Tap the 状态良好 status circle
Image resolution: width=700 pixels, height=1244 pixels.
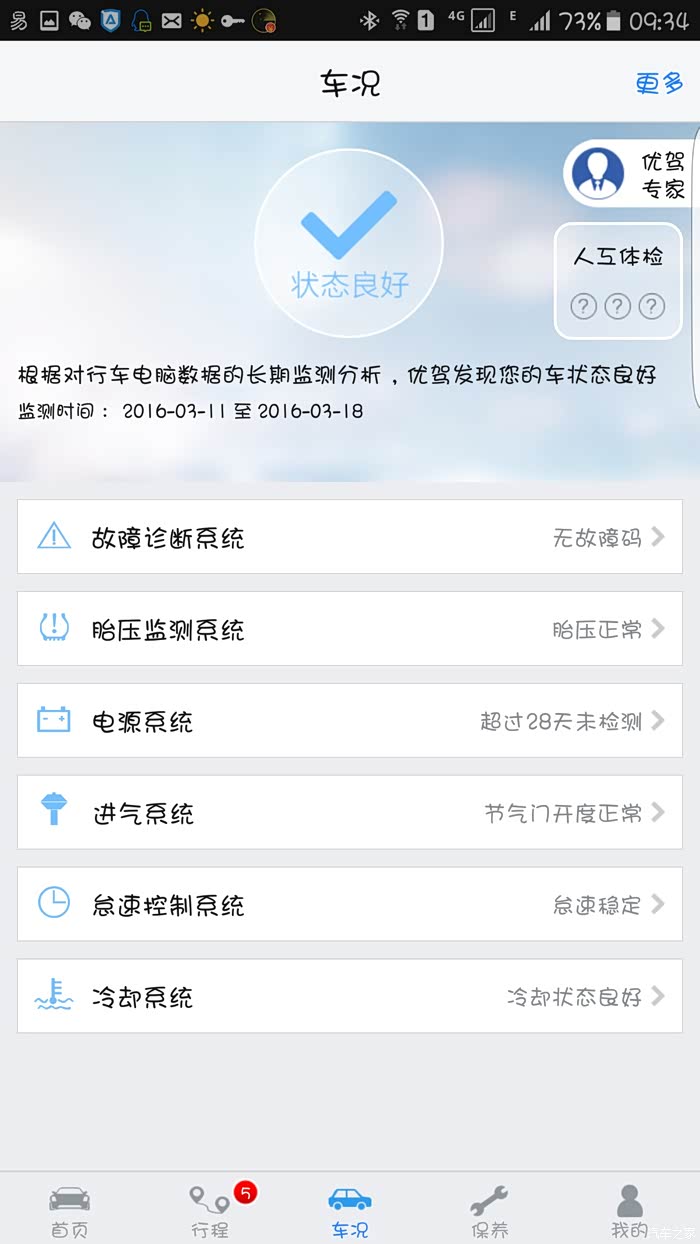[x=349, y=243]
